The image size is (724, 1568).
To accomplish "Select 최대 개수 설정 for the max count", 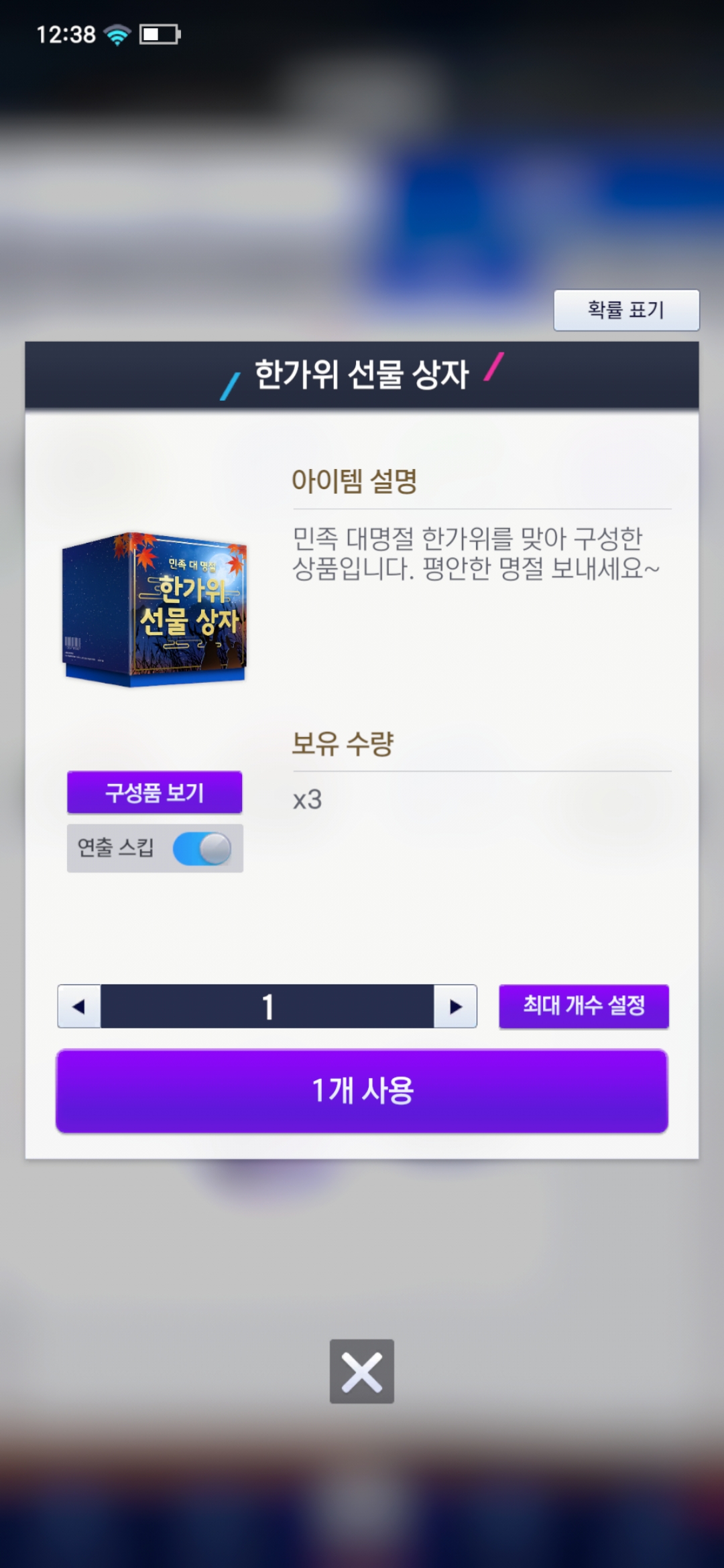I will coord(583,1006).
